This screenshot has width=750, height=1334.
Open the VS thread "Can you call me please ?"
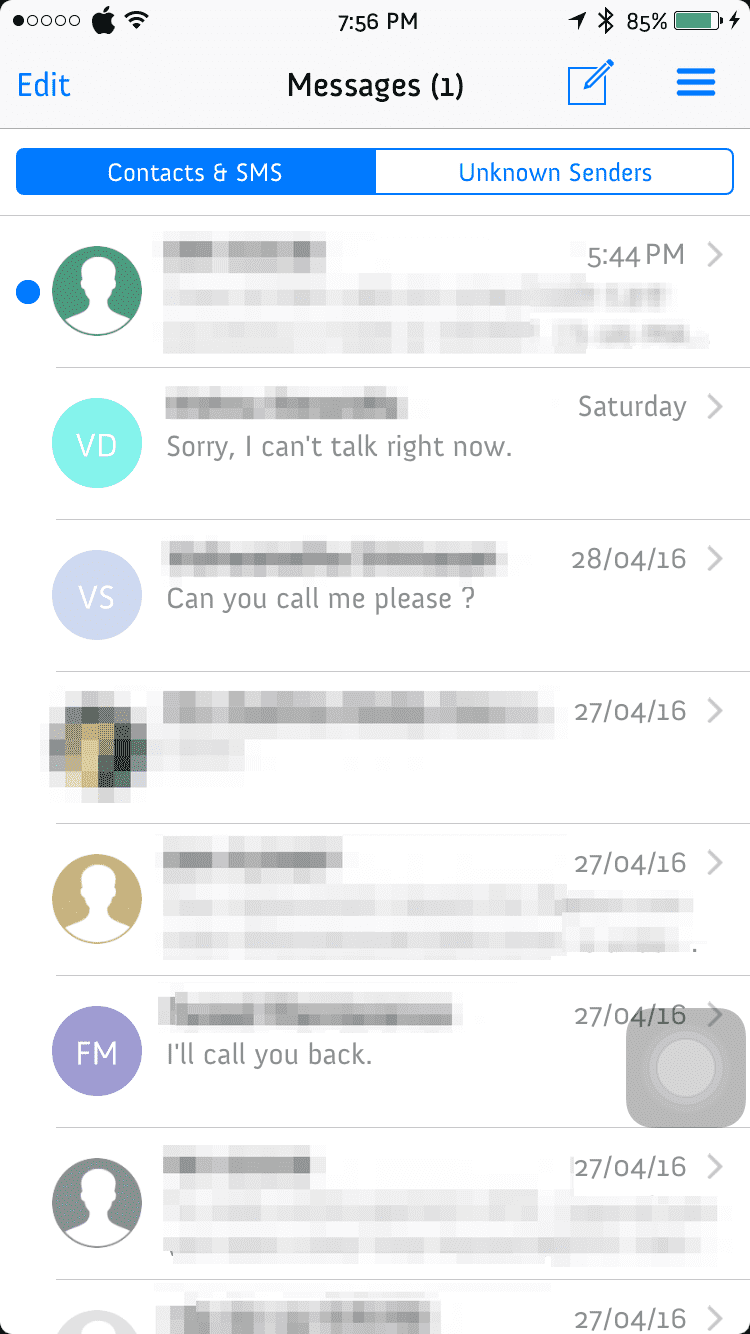tap(375, 596)
